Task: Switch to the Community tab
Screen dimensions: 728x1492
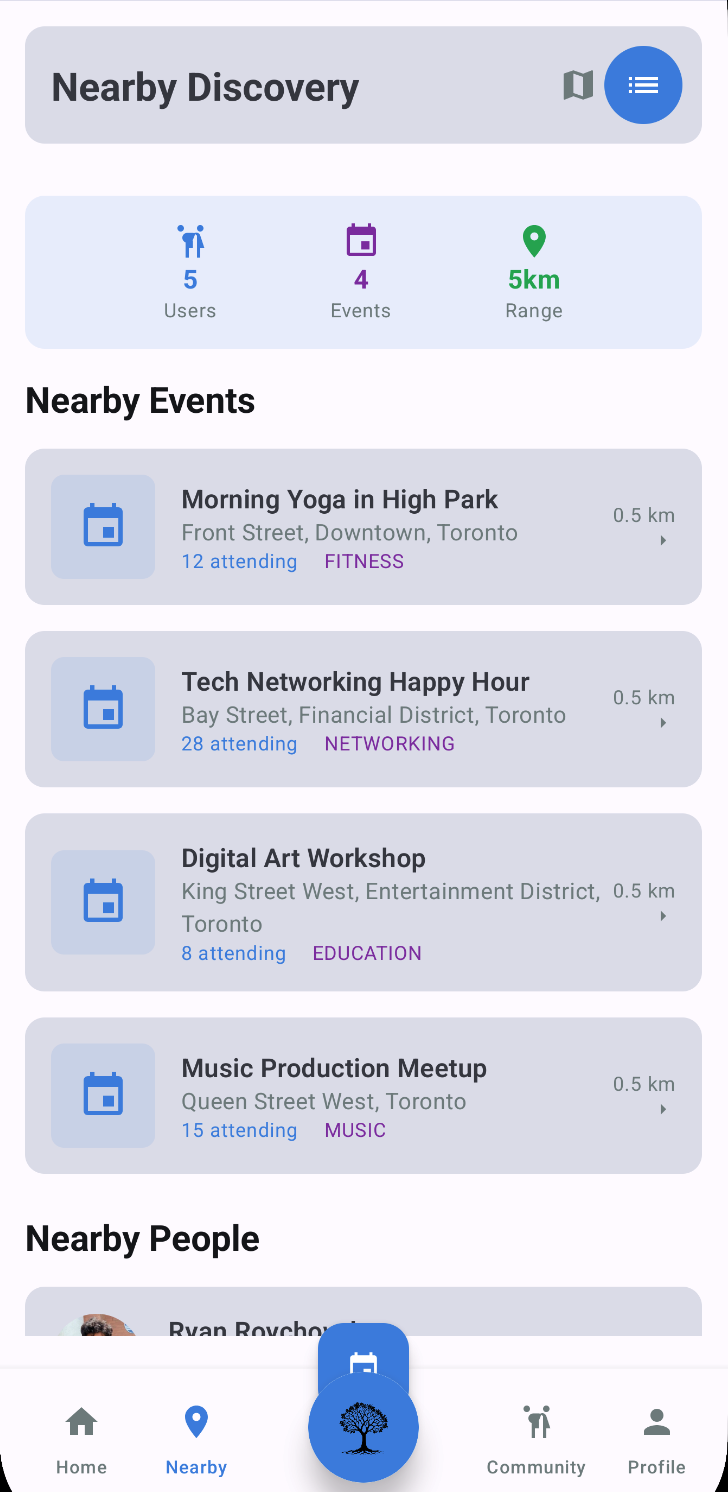Action: coord(536,1439)
